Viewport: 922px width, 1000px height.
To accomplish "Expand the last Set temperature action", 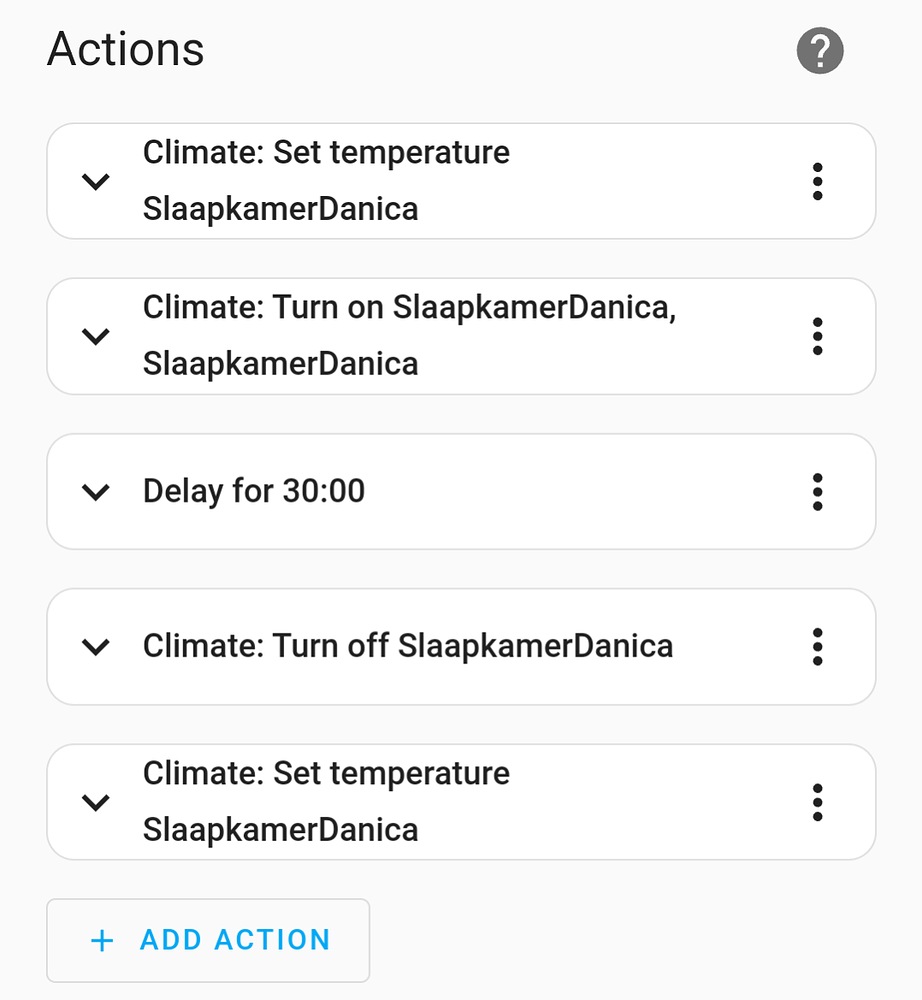I will 96,802.
